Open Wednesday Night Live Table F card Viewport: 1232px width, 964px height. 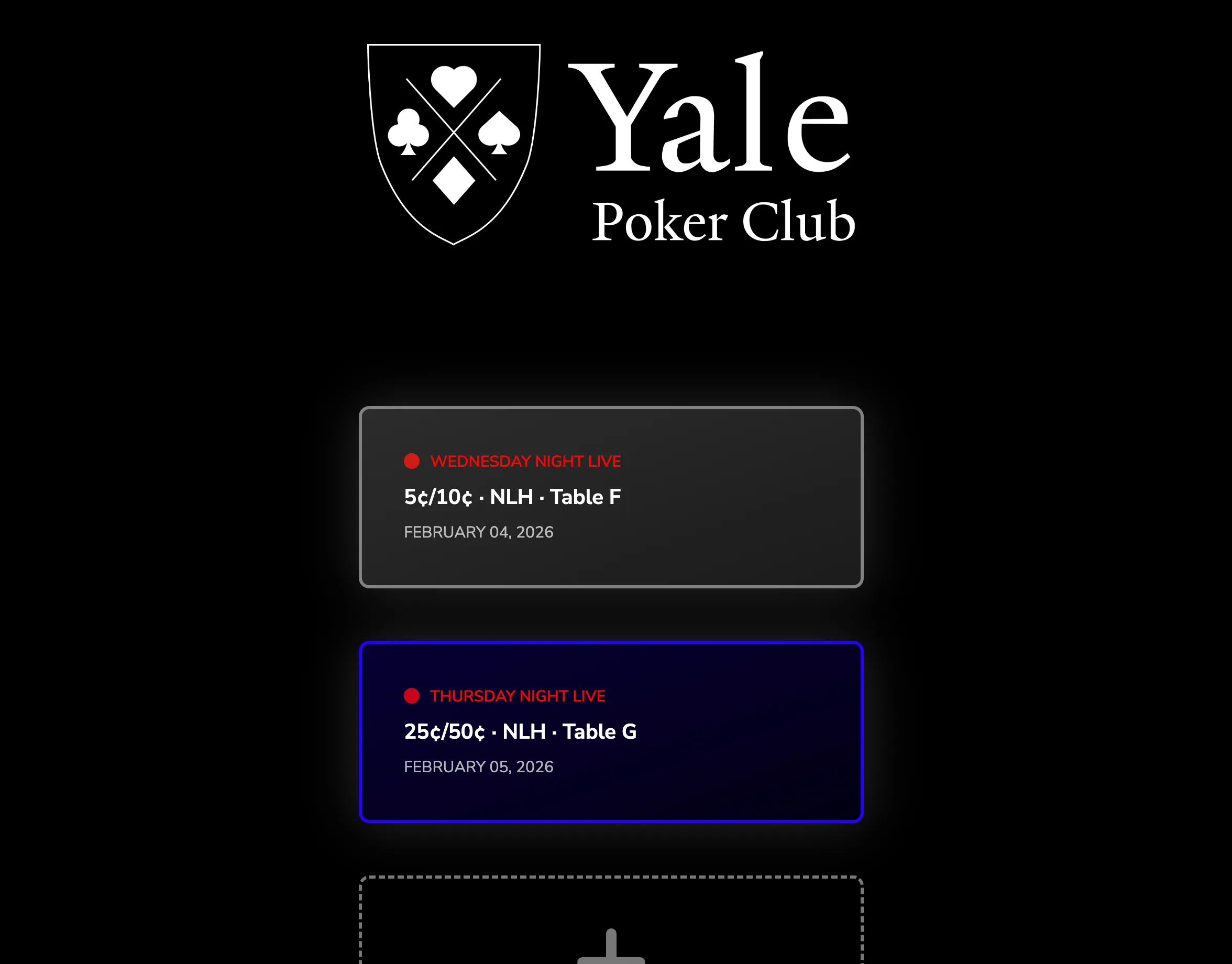611,497
